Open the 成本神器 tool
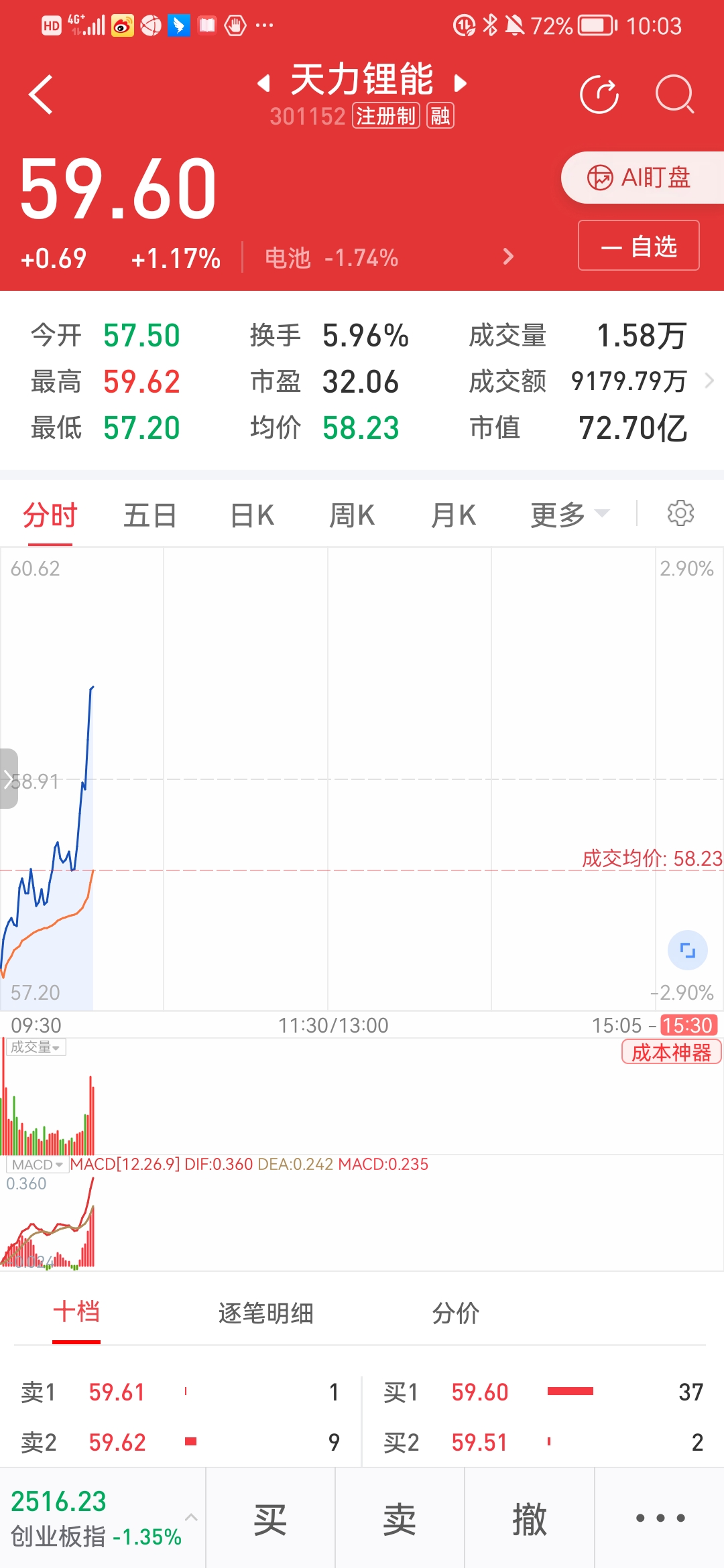This screenshot has width=724, height=1568. pyautogui.click(x=672, y=1052)
